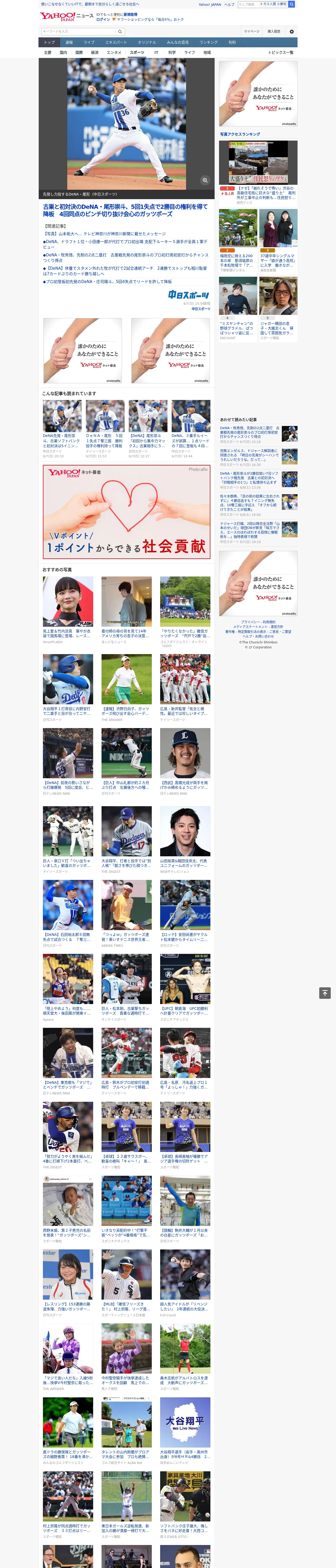This screenshot has height=1568, width=336.
Task: Open the settings gear icon
Action: tap(292, 31)
